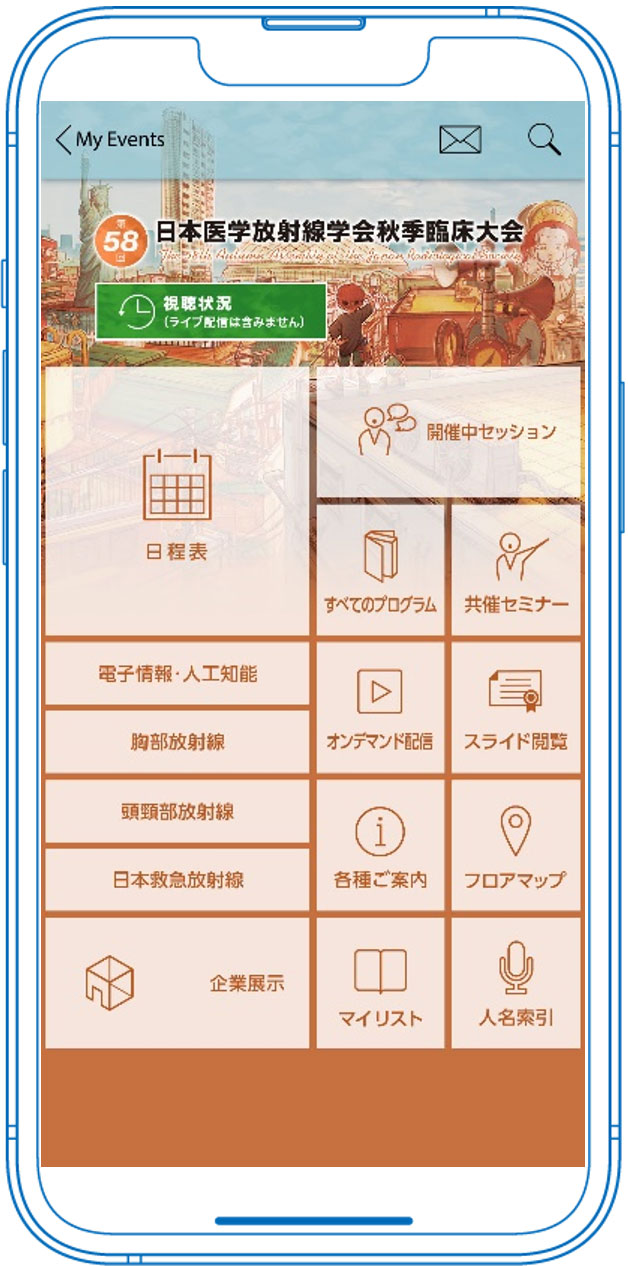Open 企業展示 exhibition tile
This screenshot has width=628, height=1266.
point(177,982)
